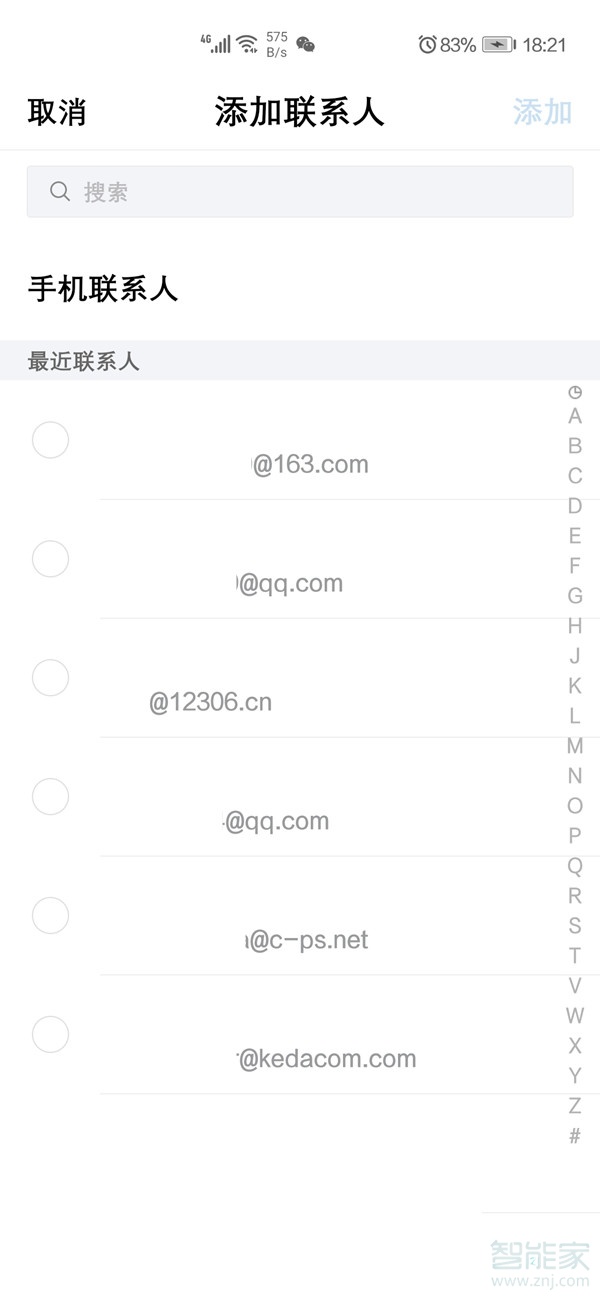Image resolution: width=600 pixels, height=1300 pixels.
Task: Jump to the # index section
Action: click(x=575, y=1136)
